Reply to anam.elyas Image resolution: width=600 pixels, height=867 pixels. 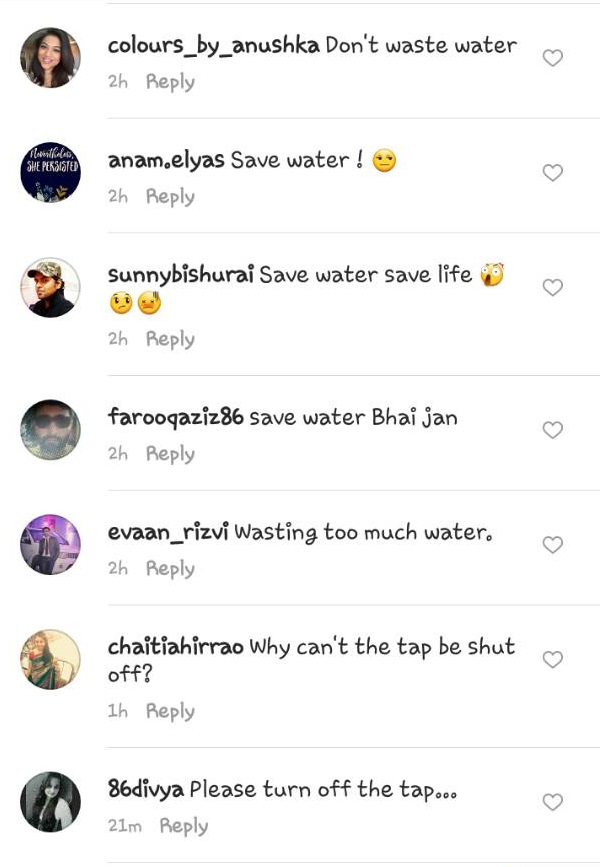170,197
